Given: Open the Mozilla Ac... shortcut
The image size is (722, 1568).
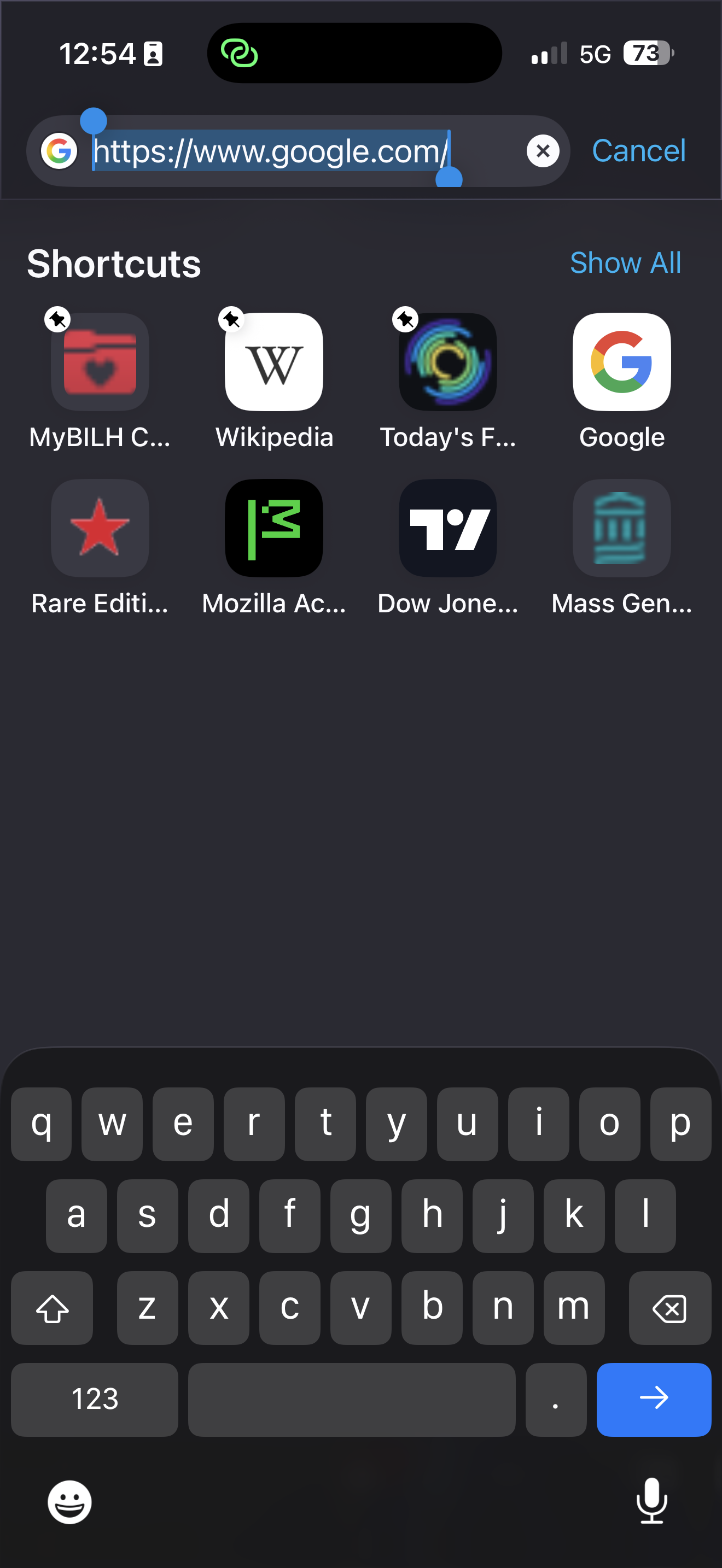Looking at the screenshot, I should pyautogui.click(x=274, y=528).
